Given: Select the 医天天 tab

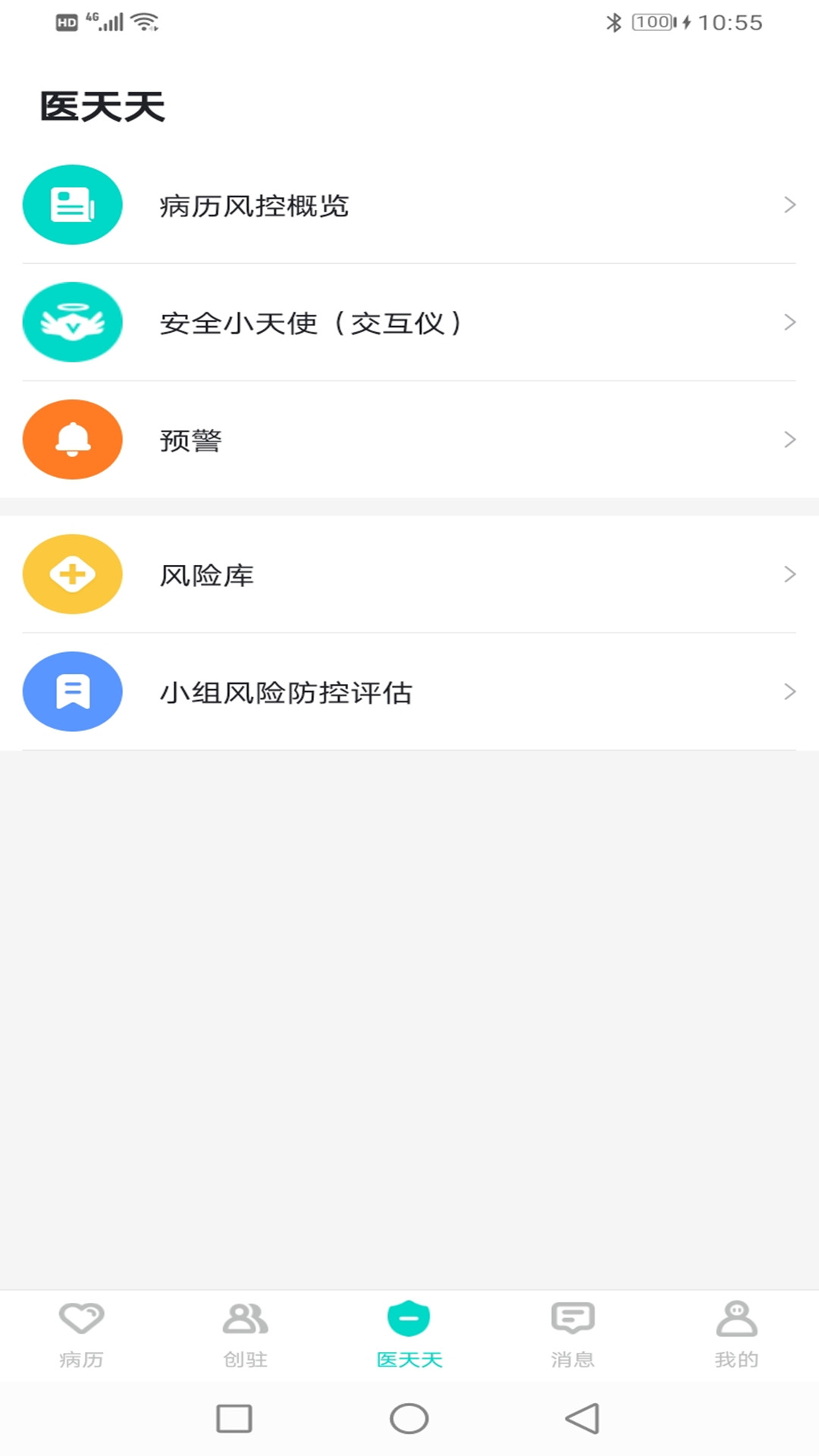Looking at the screenshot, I should [x=409, y=1335].
